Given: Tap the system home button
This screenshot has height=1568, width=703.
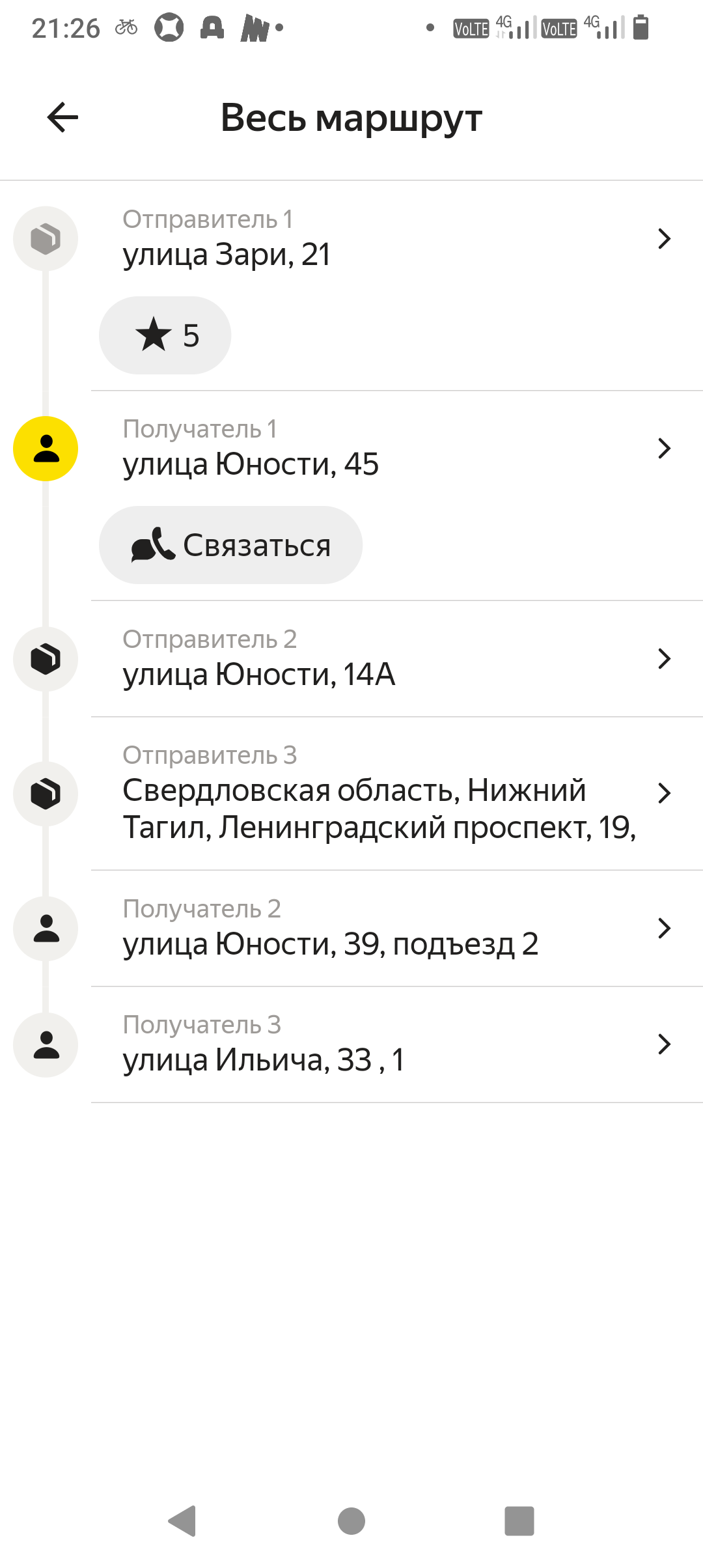Looking at the screenshot, I should (x=351, y=1521).
